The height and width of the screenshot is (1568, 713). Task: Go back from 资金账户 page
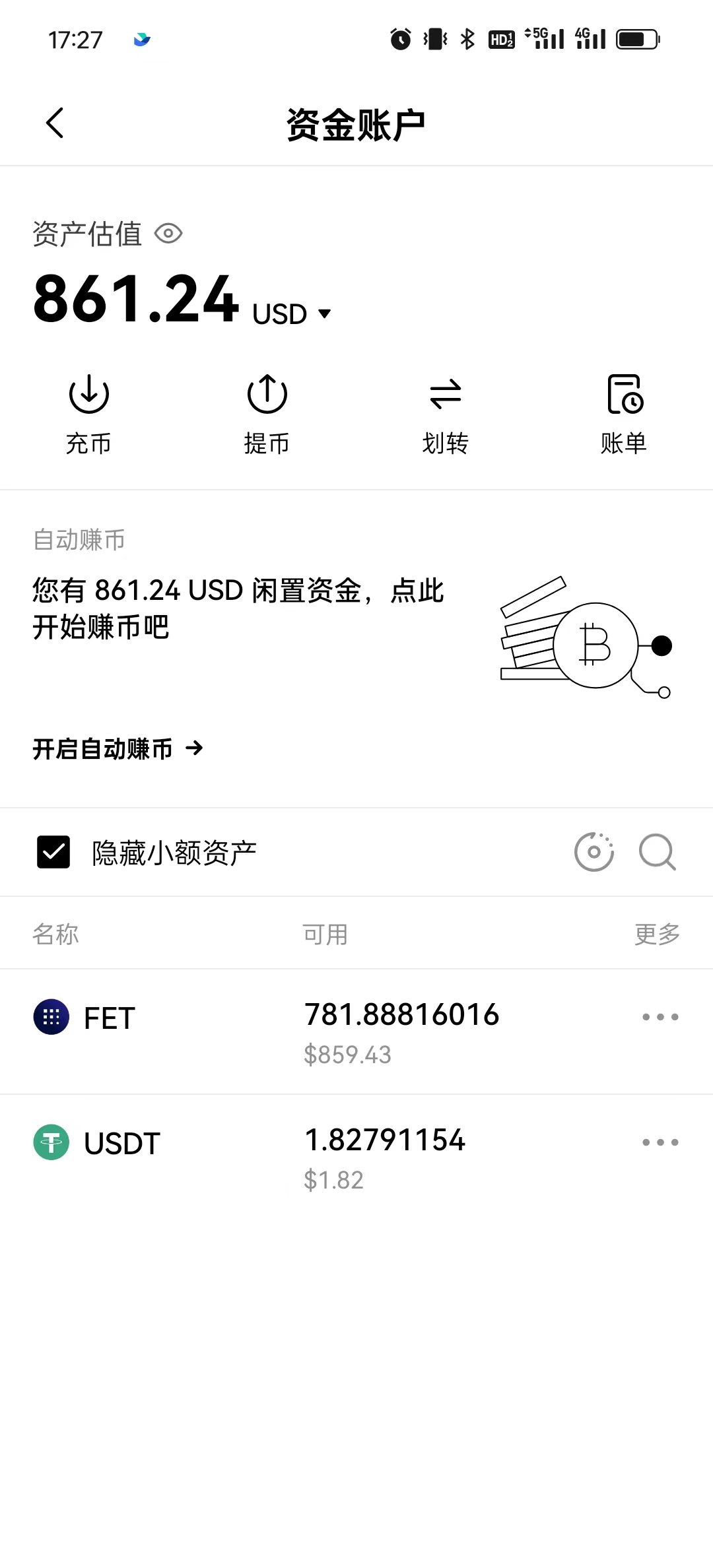(x=55, y=123)
